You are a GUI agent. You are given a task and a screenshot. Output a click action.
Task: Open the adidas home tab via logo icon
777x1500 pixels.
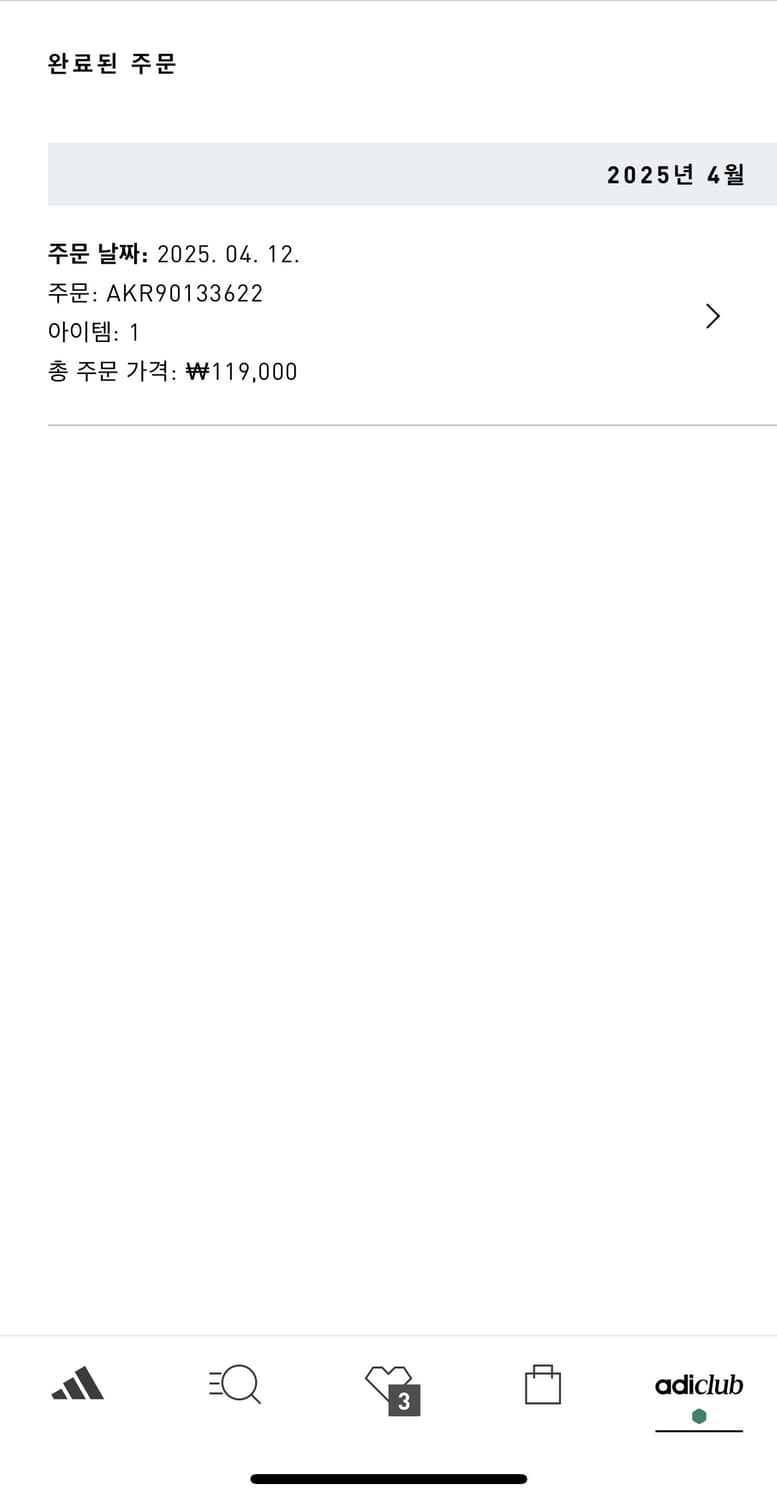pyautogui.click(x=77, y=1385)
